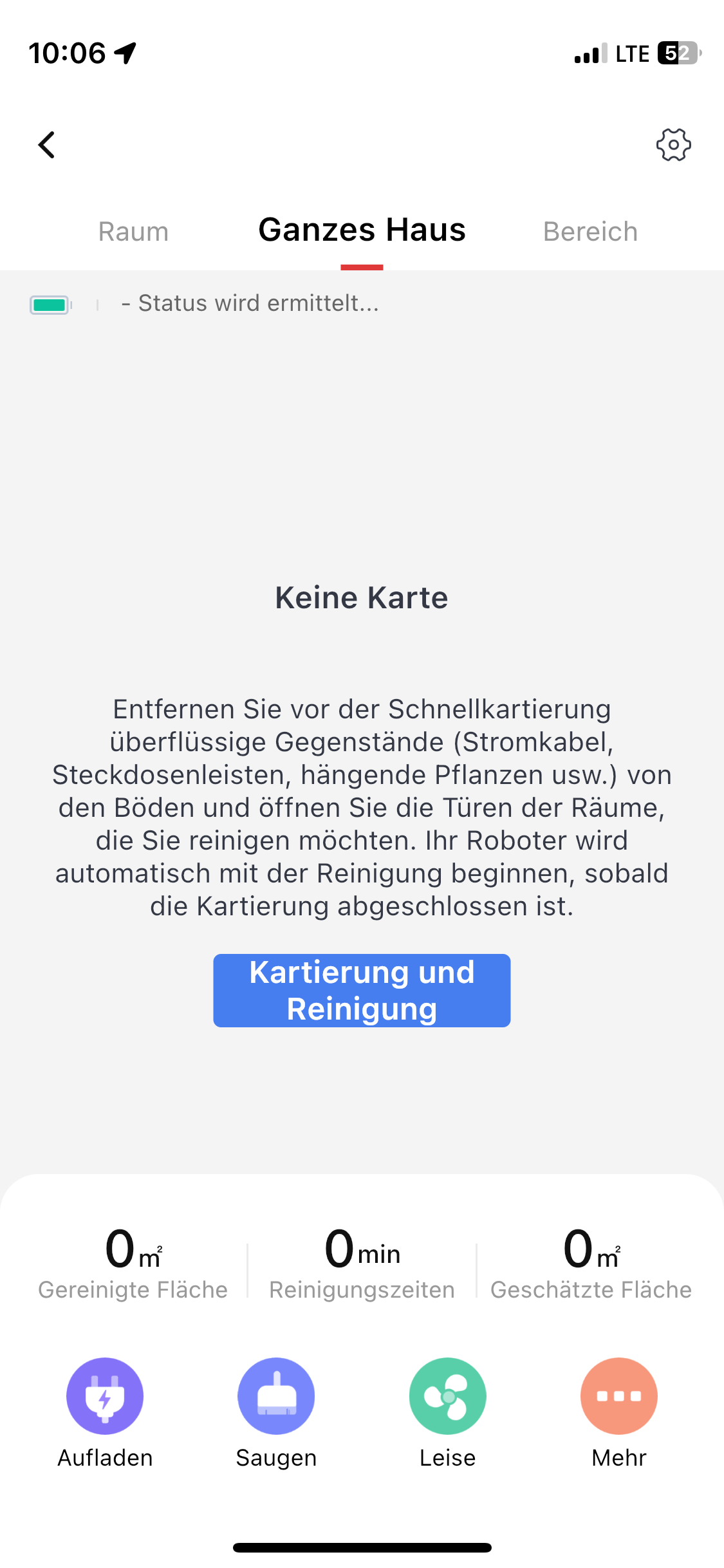Open the settings gear icon

[673, 145]
